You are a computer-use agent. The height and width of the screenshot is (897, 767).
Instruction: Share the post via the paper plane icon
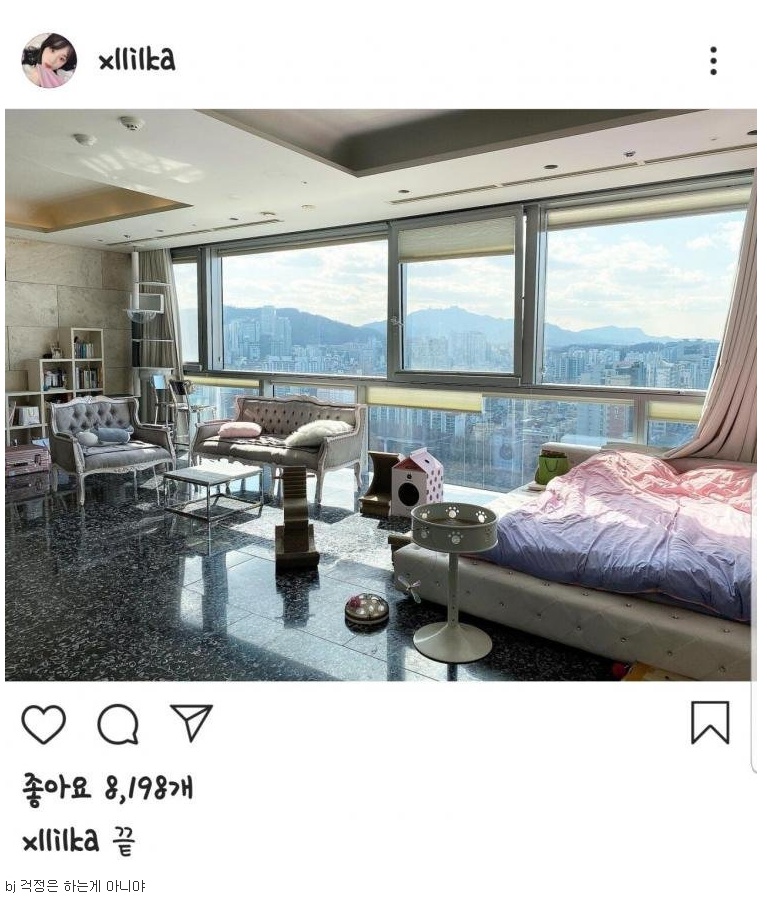(190, 722)
